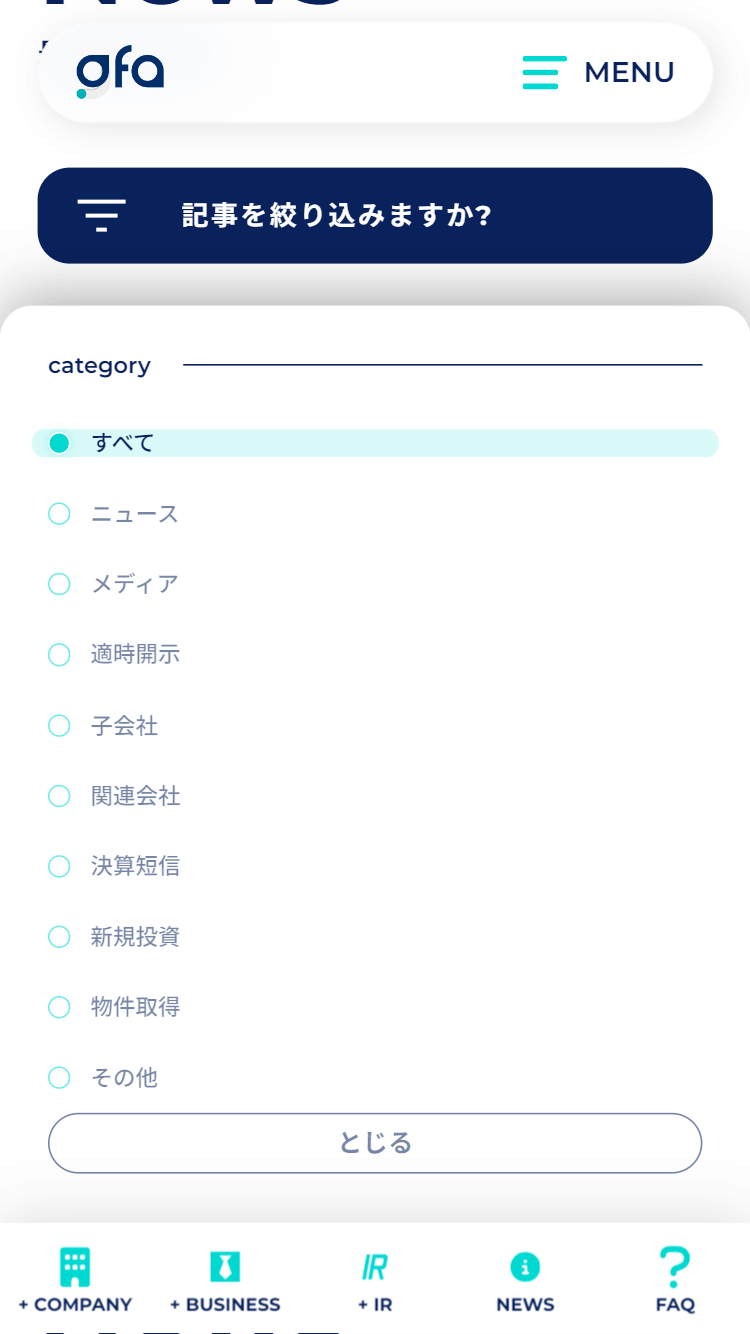Image resolution: width=750 pixels, height=1334 pixels.
Task: Open the MENU hamburger button
Action: click(x=598, y=72)
